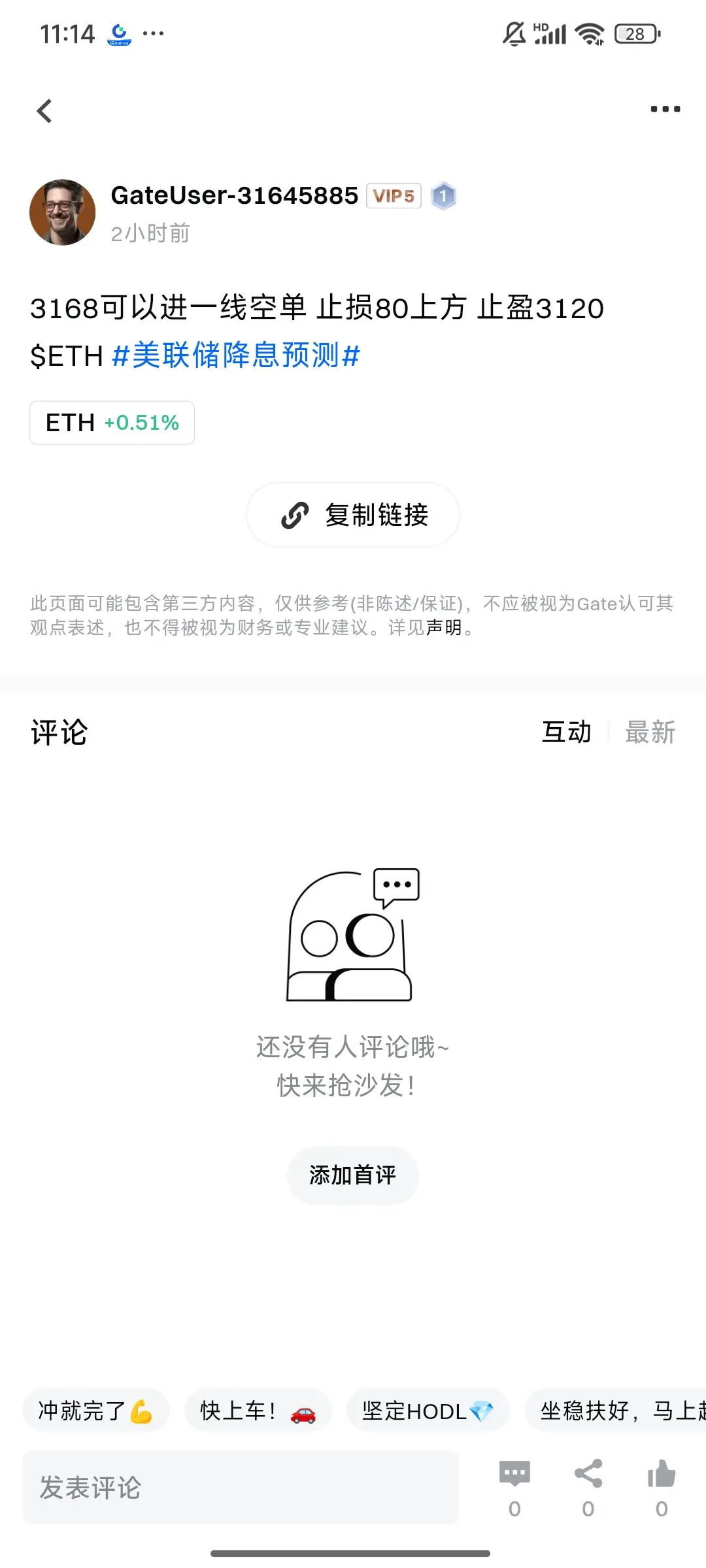Open the poster's profile avatar
The width and height of the screenshot is (706, 1568).
coord(63,212)
